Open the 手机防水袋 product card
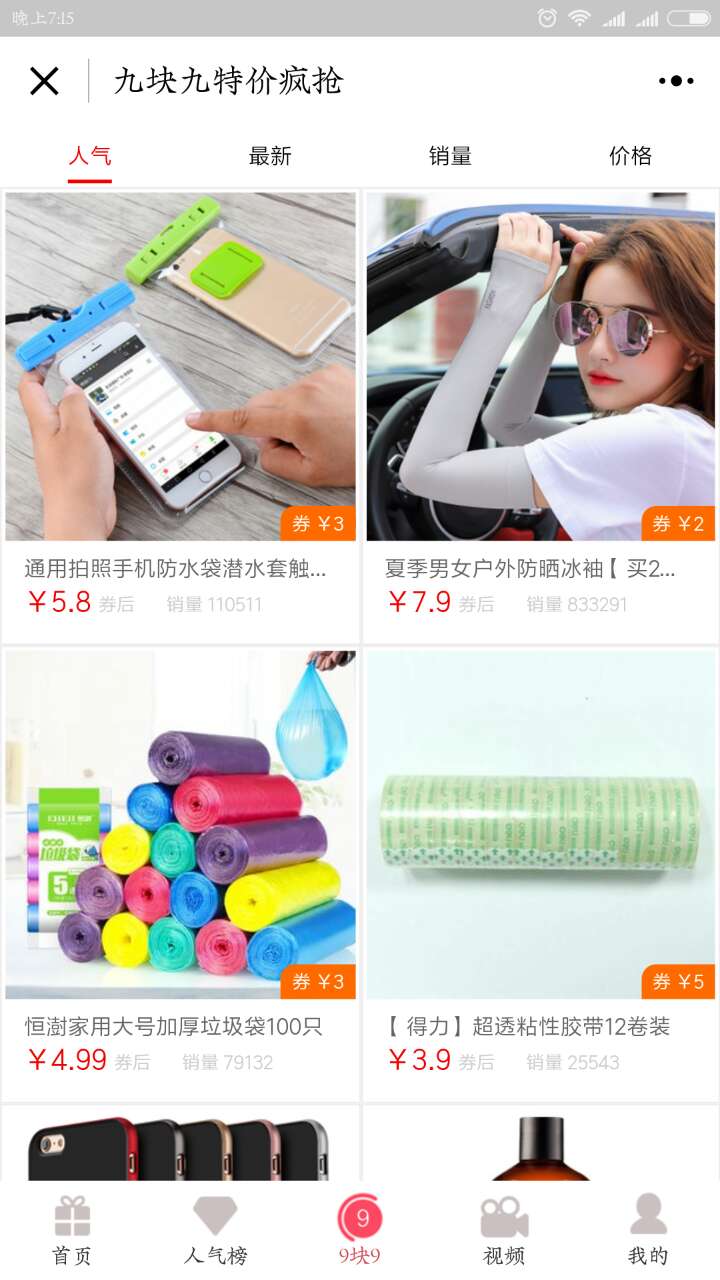Image resolution: width=720 pixels, height=1280 pixels. (x=180, y=400)
